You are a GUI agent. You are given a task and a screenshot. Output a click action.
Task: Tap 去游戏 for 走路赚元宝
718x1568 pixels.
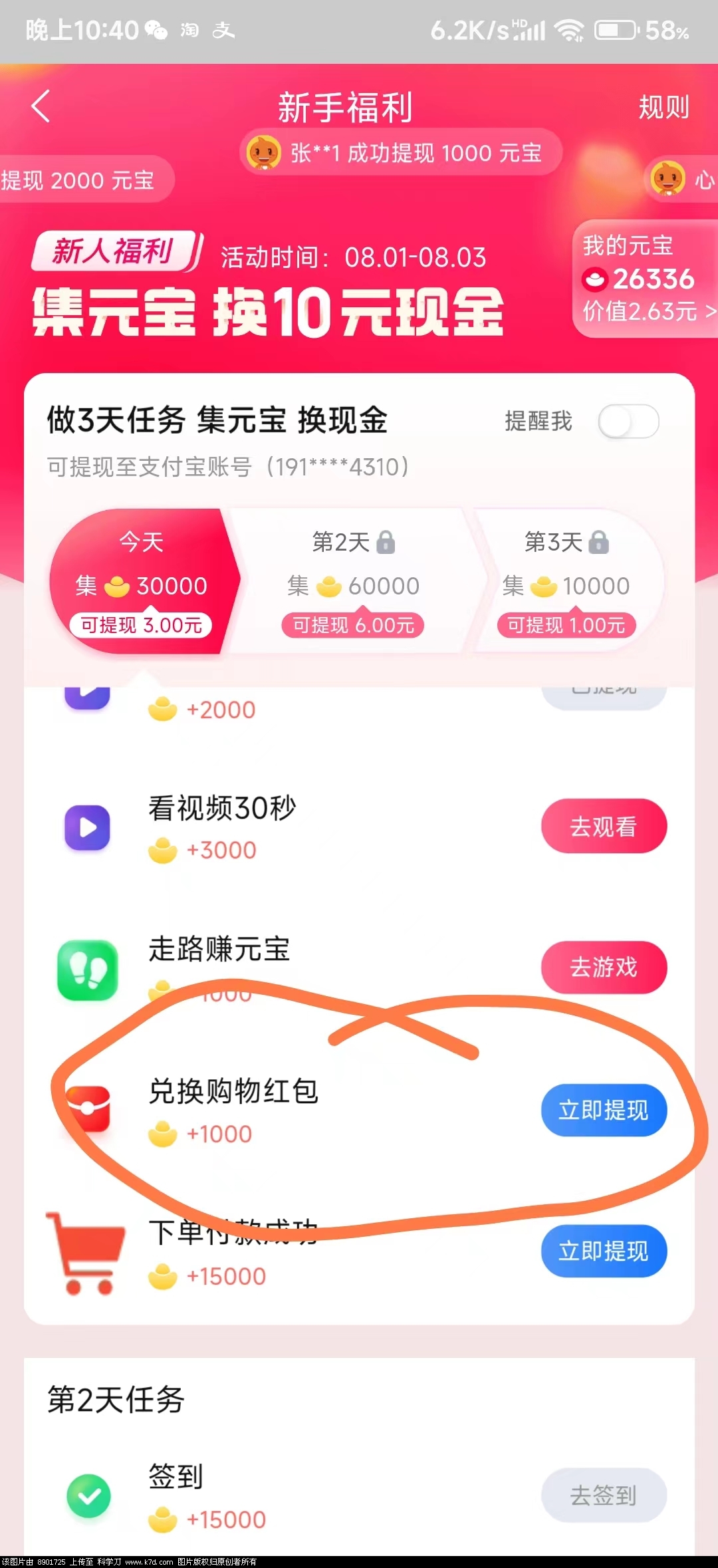point(603,967)
